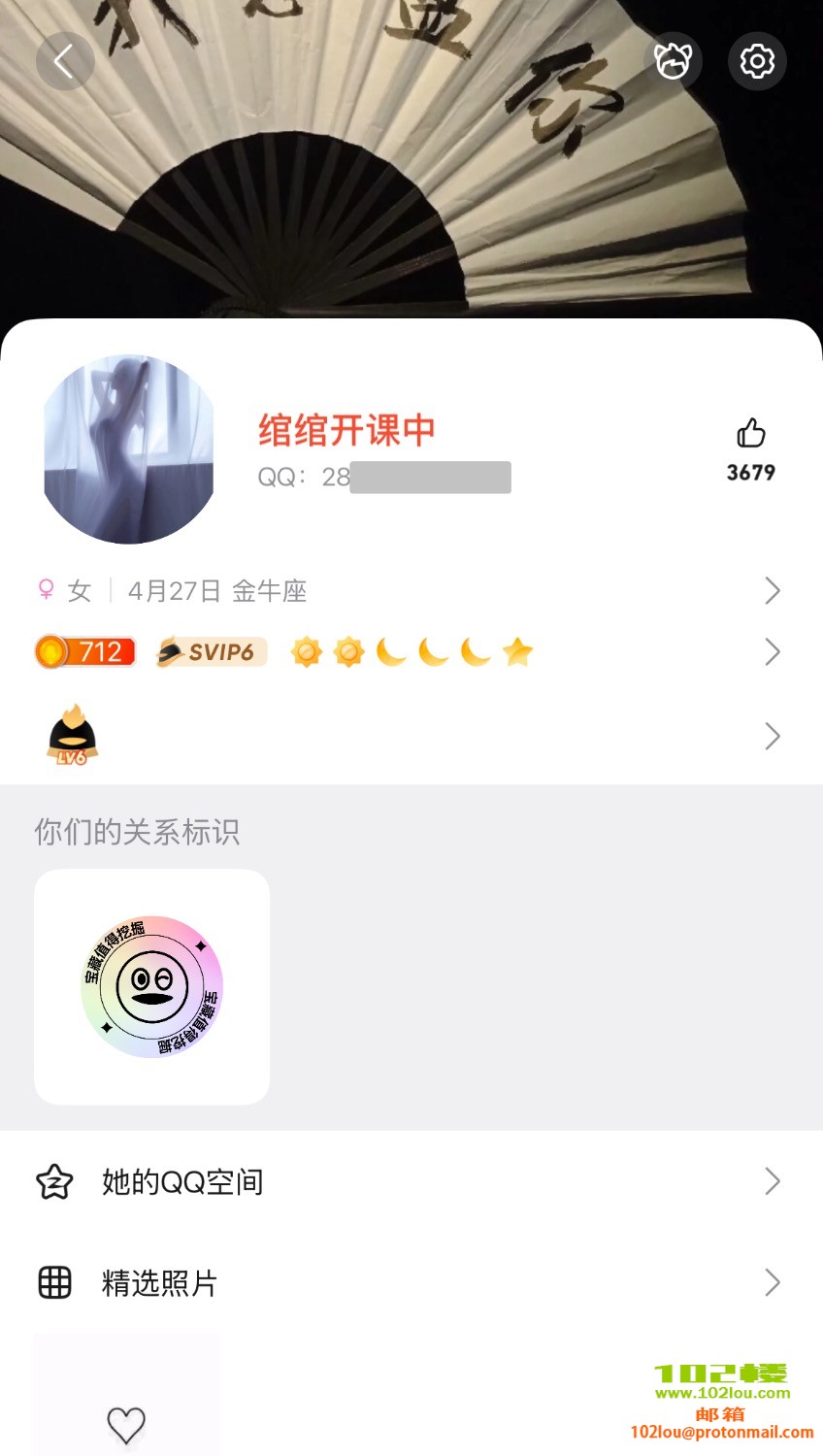The width and height of the screenshot is (823, 1456).
Task: Open the settings gear icon
Action: [x=757, y=62]
